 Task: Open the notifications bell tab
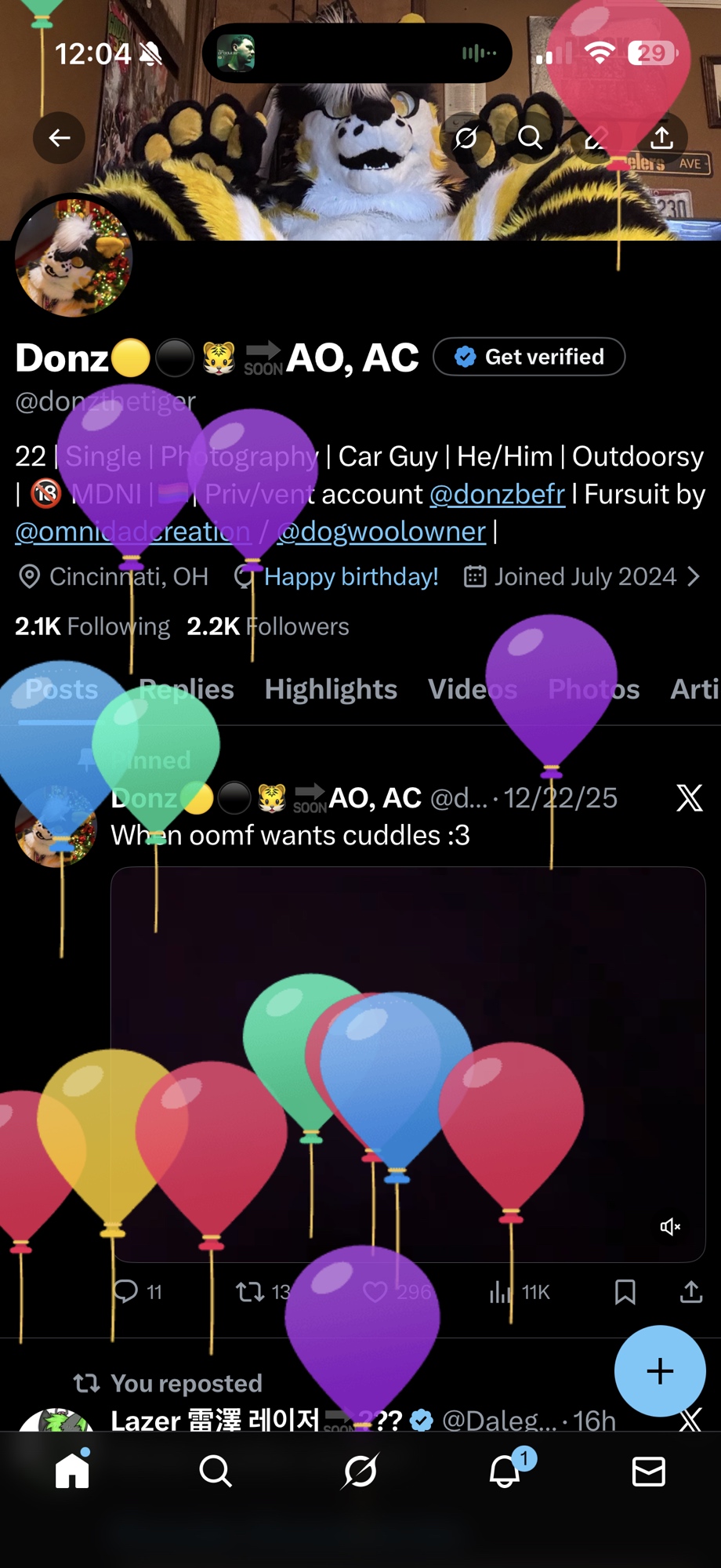[505, 1472]
